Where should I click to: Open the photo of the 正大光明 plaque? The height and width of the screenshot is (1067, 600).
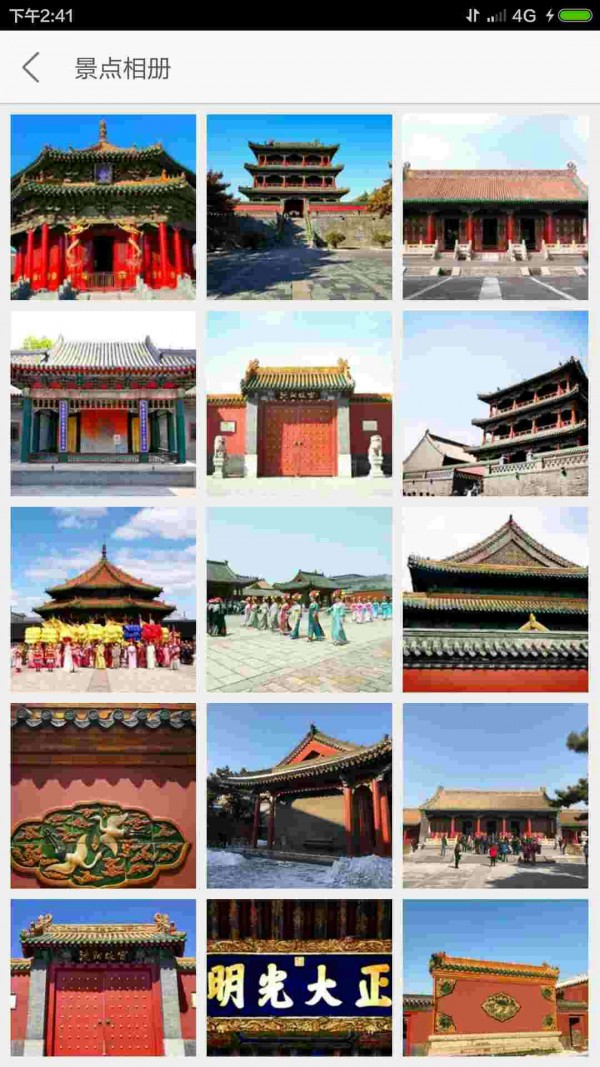299,977
